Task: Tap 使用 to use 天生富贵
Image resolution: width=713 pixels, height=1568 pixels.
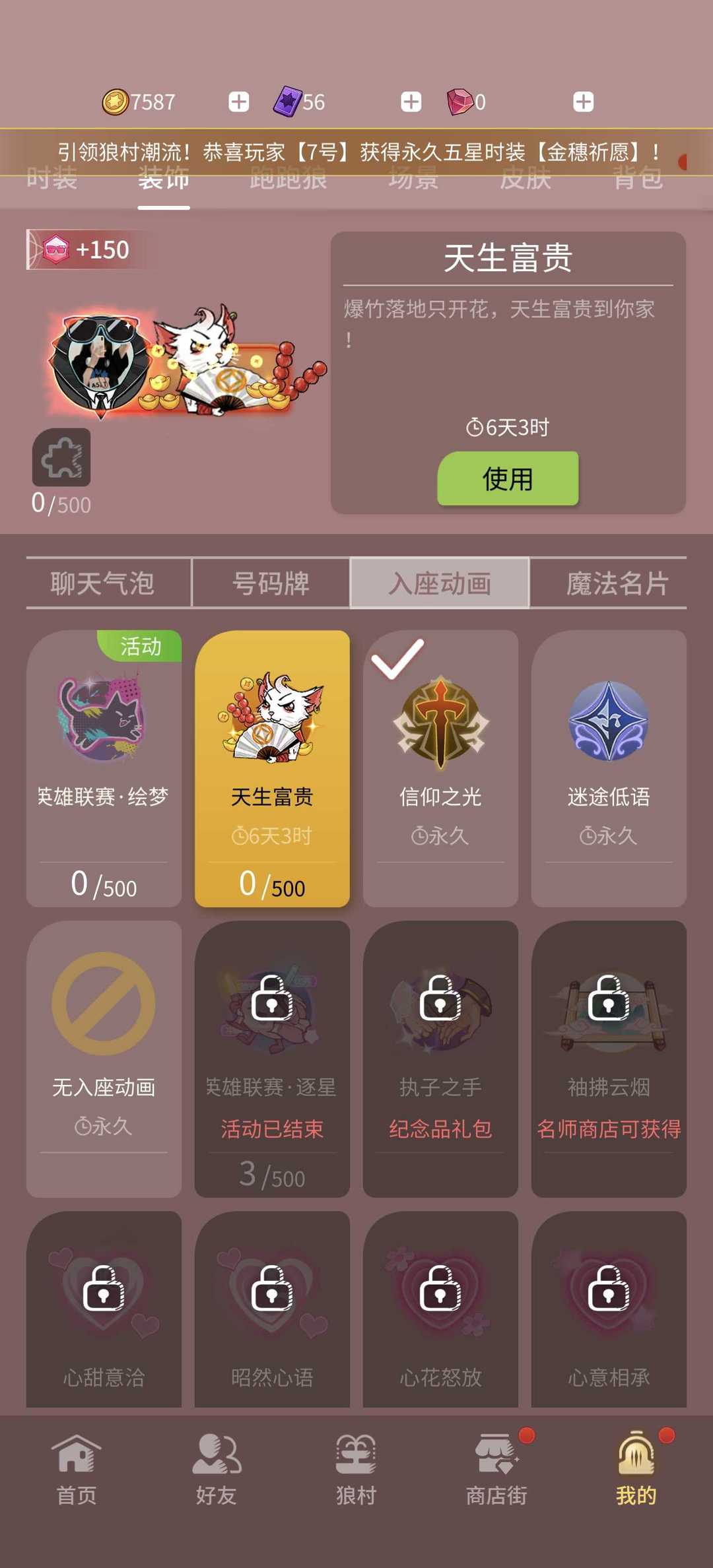Action: pos(508,478)
